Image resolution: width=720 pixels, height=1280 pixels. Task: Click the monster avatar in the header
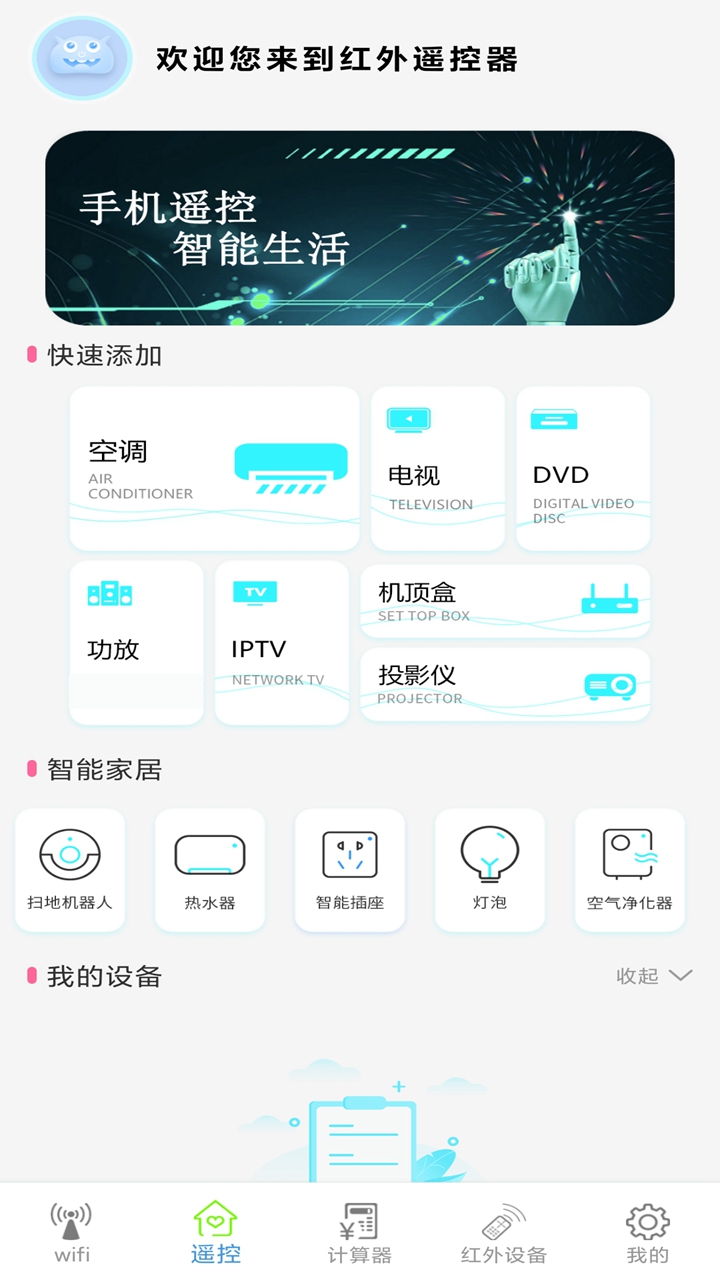pyautogui.click(x=82, y=58)
